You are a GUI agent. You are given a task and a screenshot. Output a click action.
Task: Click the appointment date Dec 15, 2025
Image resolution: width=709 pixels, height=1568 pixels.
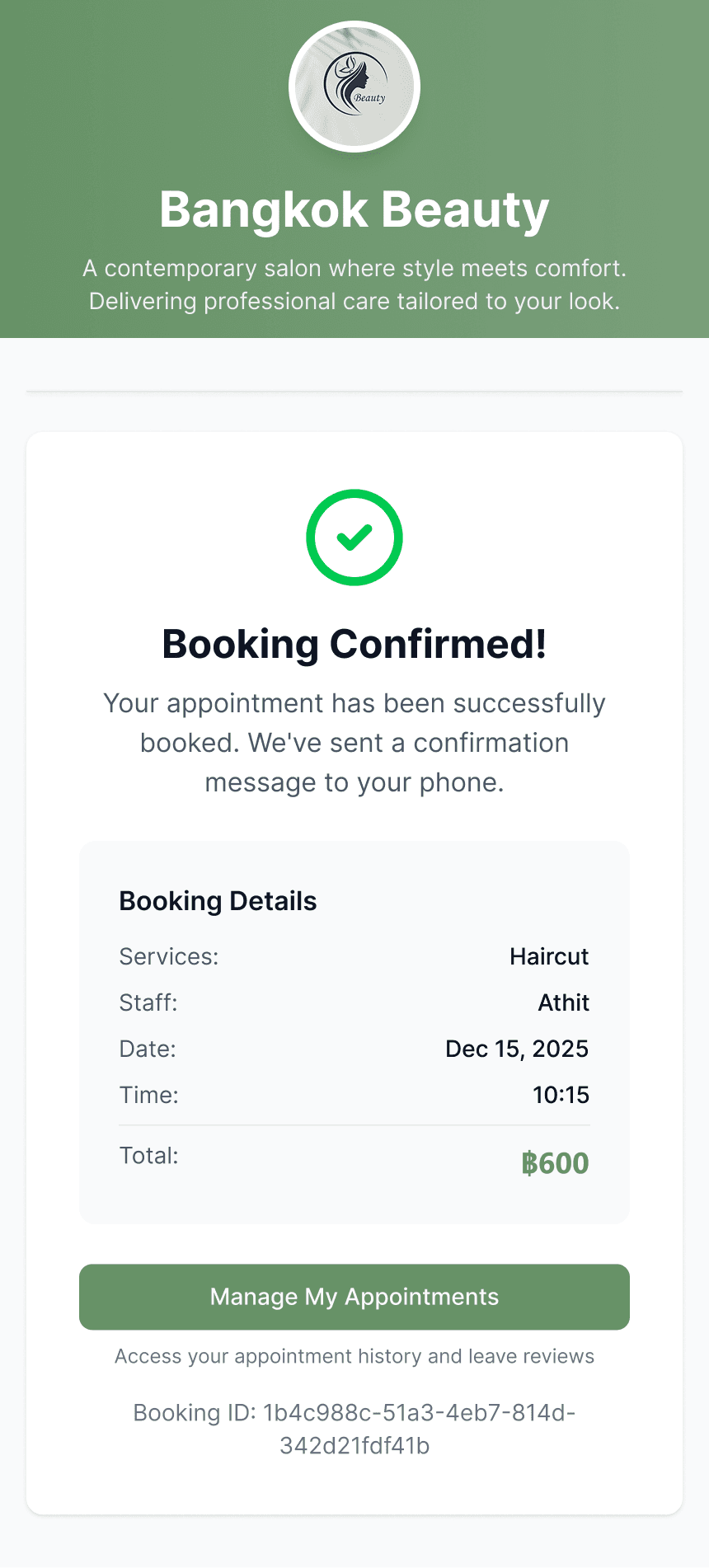coord(517,1048)
